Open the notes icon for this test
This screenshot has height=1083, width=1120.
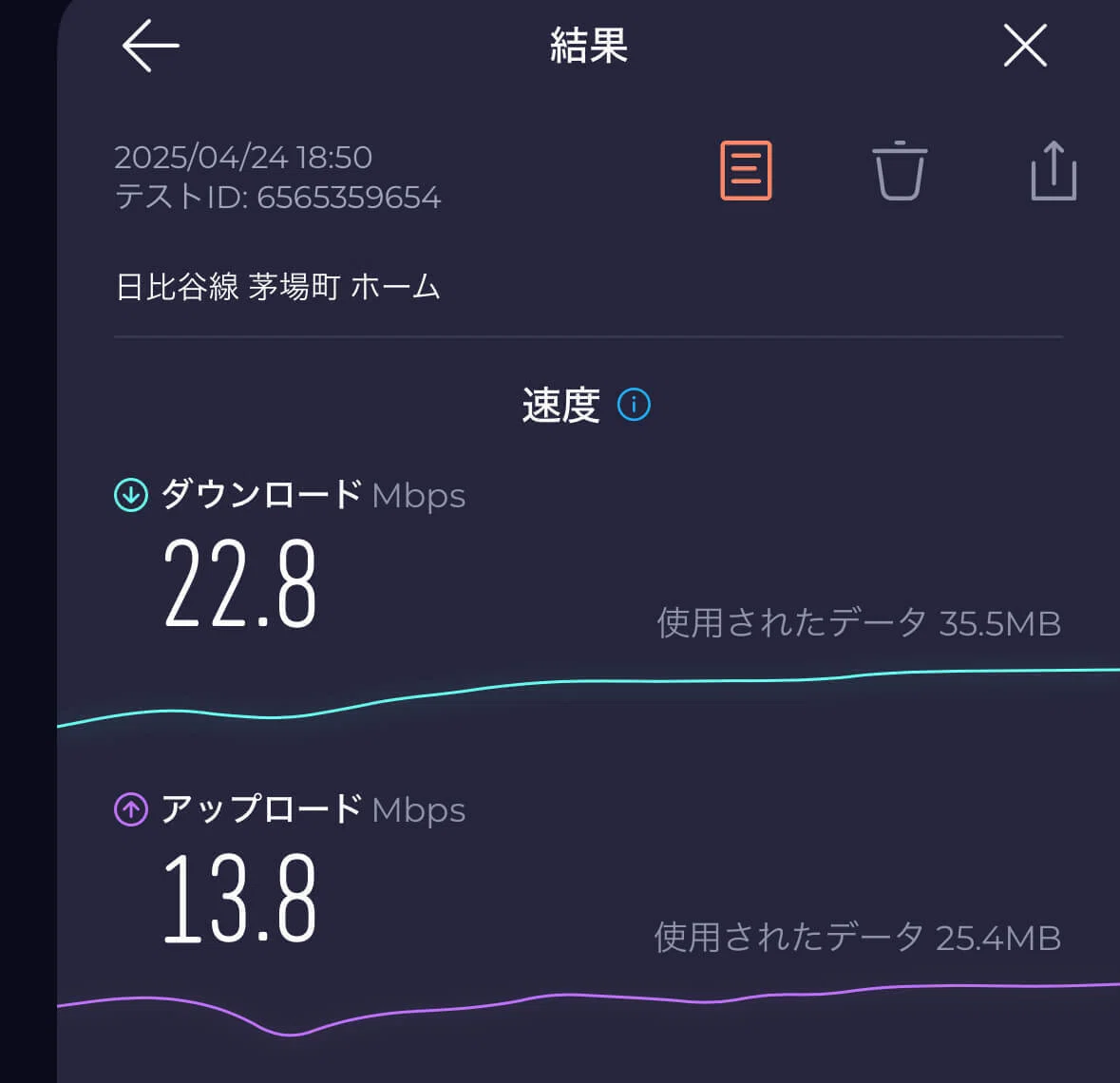pyautogui.click(x=746, y=171)
